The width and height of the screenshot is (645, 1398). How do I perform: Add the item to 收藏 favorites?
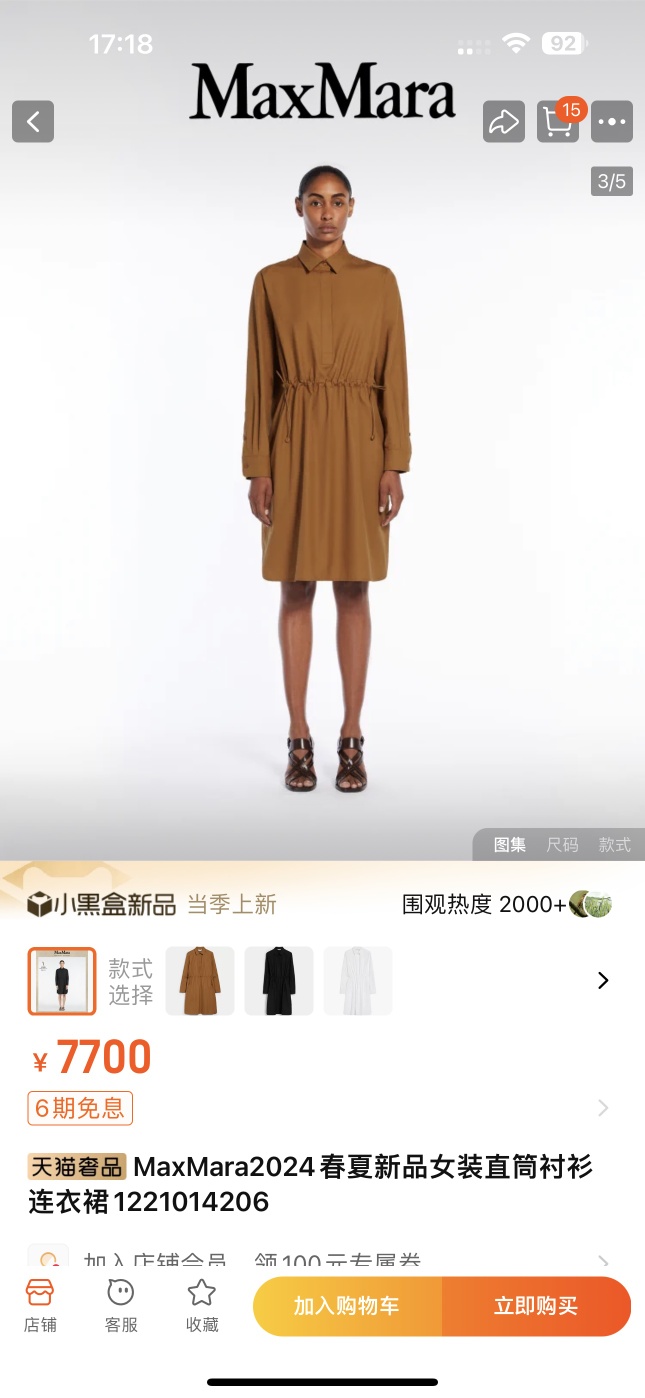point(202,1305)
